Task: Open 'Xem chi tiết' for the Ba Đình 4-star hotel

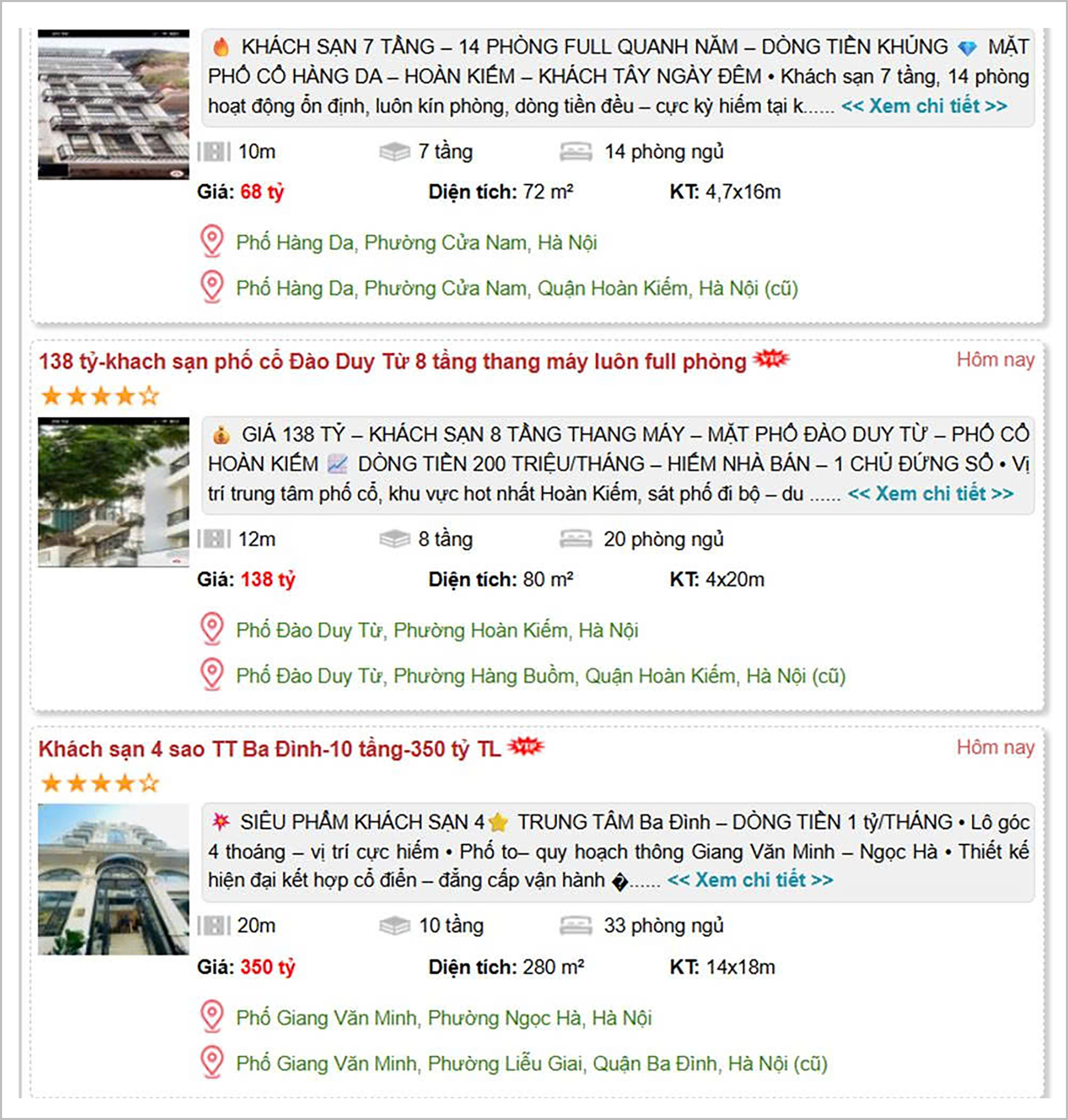Action: point(750,880)
